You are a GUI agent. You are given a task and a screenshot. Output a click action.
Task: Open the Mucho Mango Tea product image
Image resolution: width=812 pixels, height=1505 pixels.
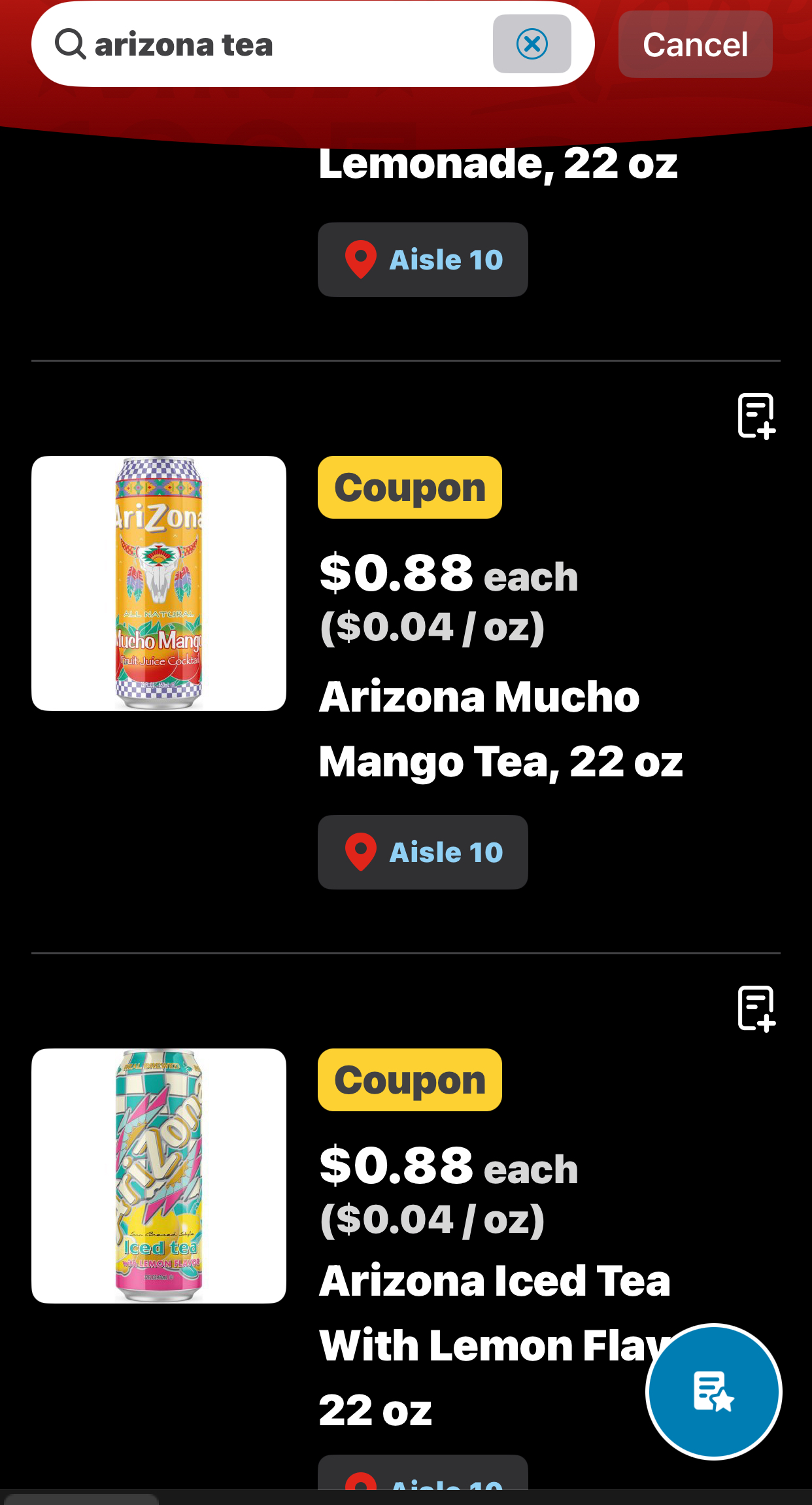[x=159, y=583]
